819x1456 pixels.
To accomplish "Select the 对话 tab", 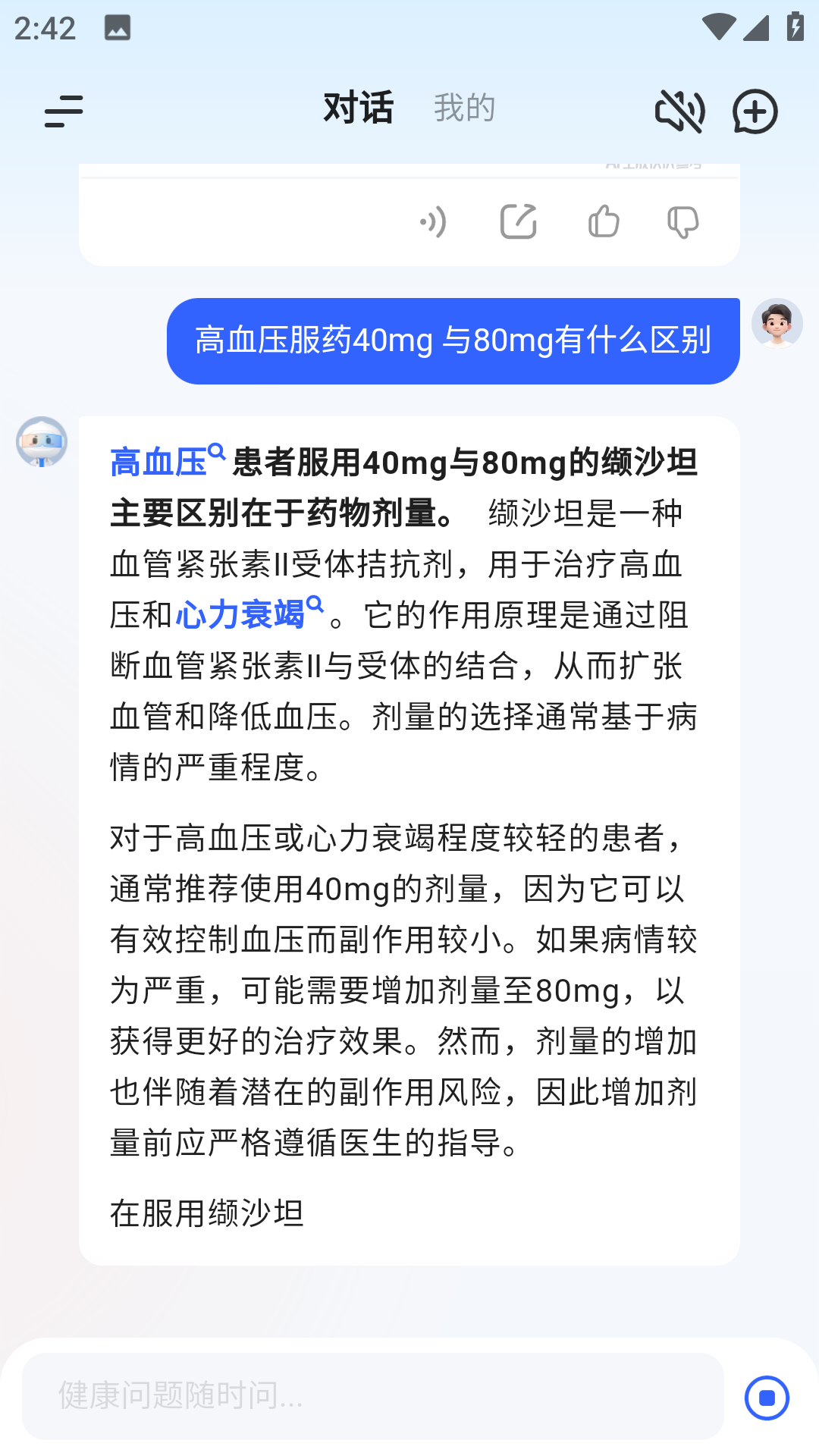I will 358,108.
